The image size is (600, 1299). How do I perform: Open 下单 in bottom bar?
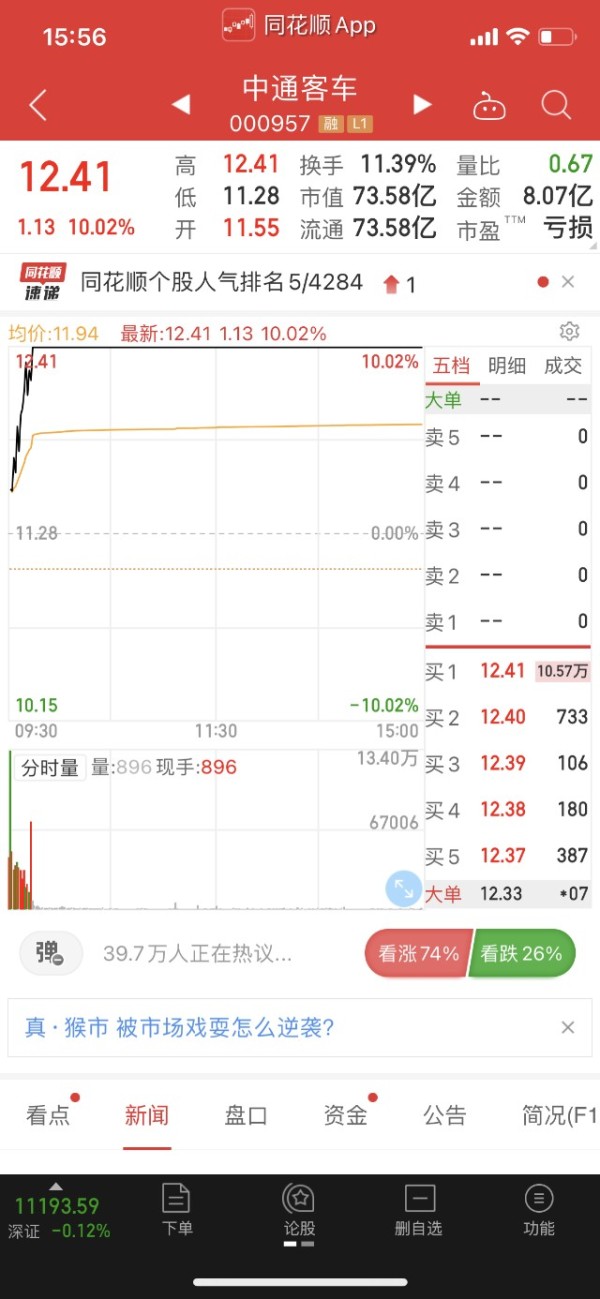177,1210
